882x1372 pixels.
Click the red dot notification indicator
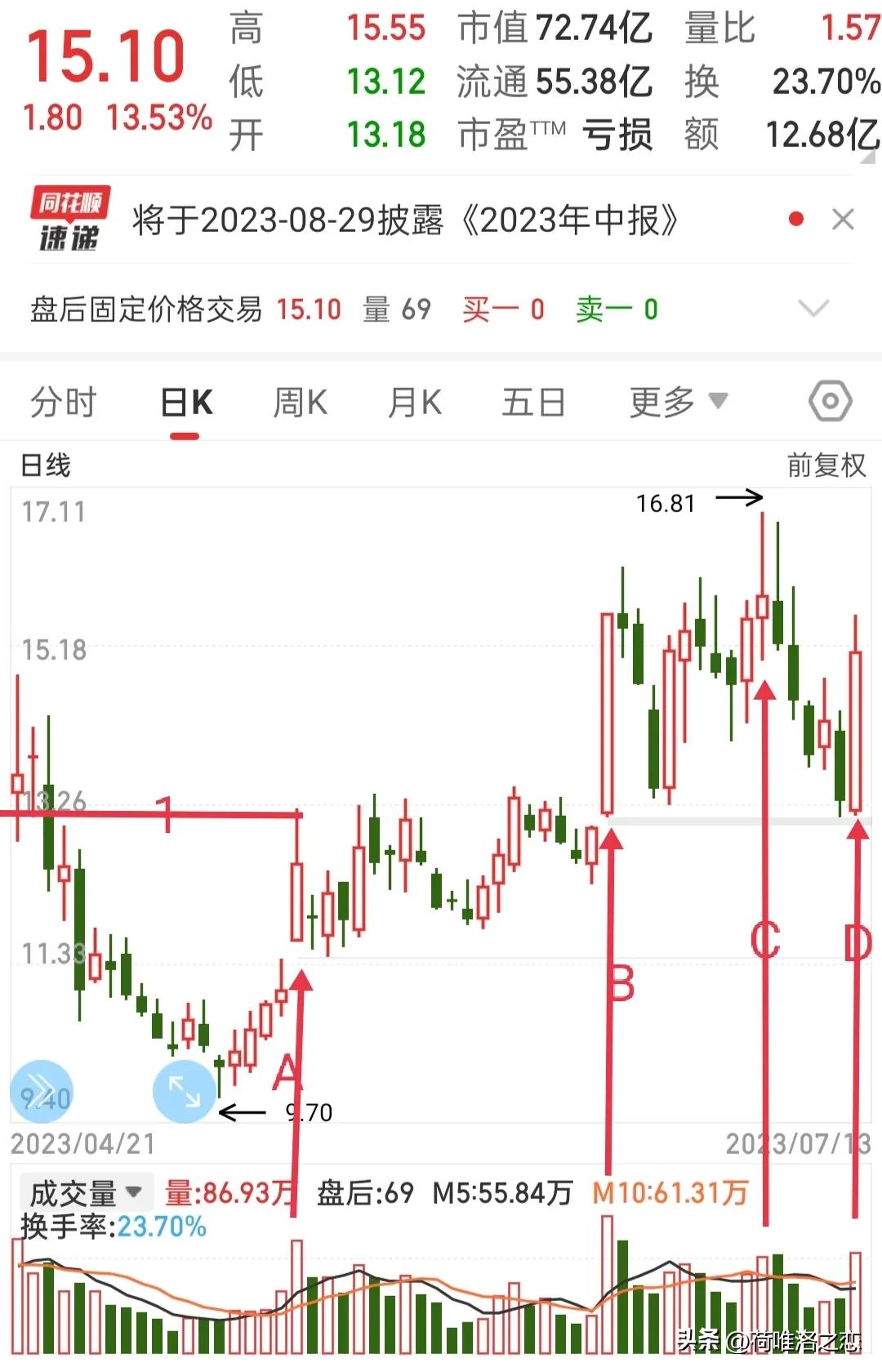tap(795, 217)
